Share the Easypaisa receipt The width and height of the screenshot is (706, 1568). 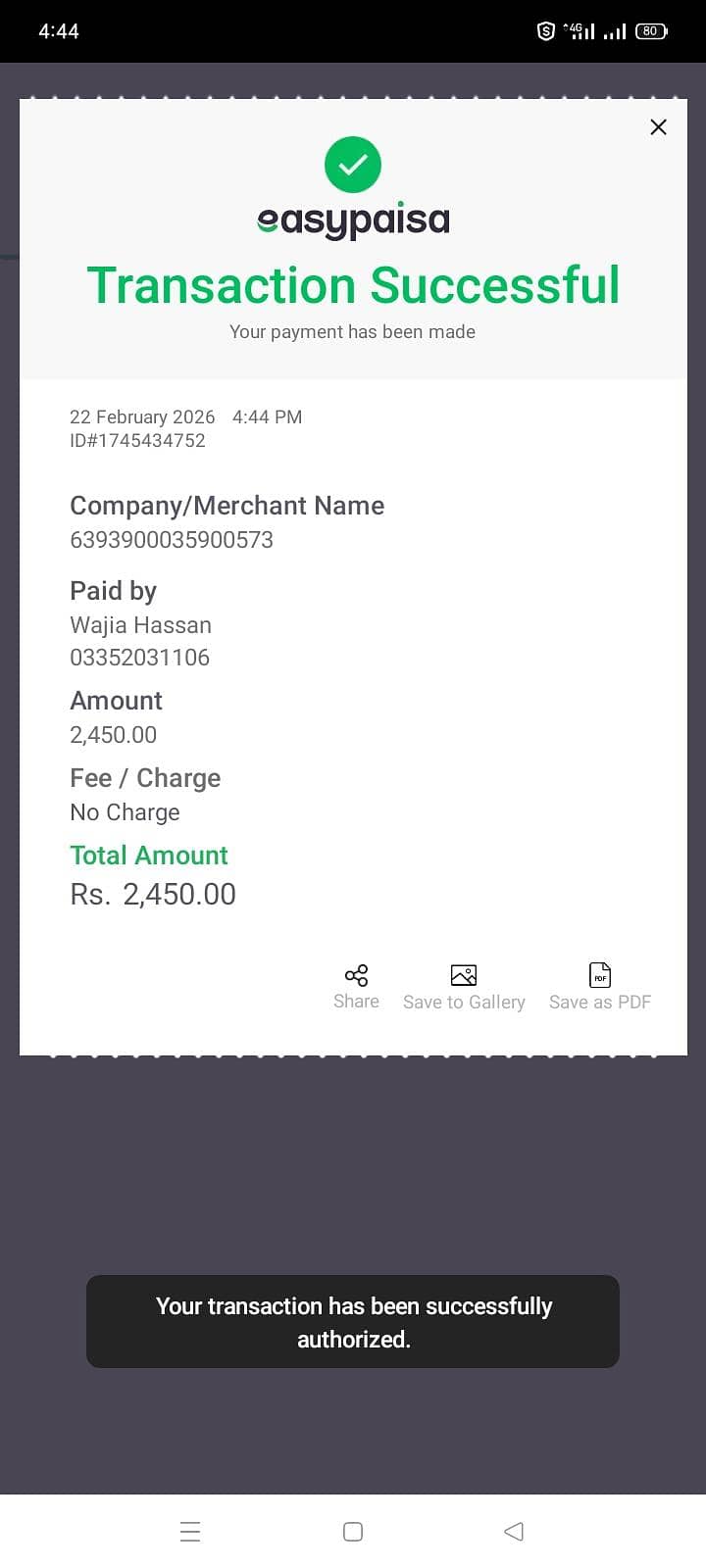[x=356, y=985]
